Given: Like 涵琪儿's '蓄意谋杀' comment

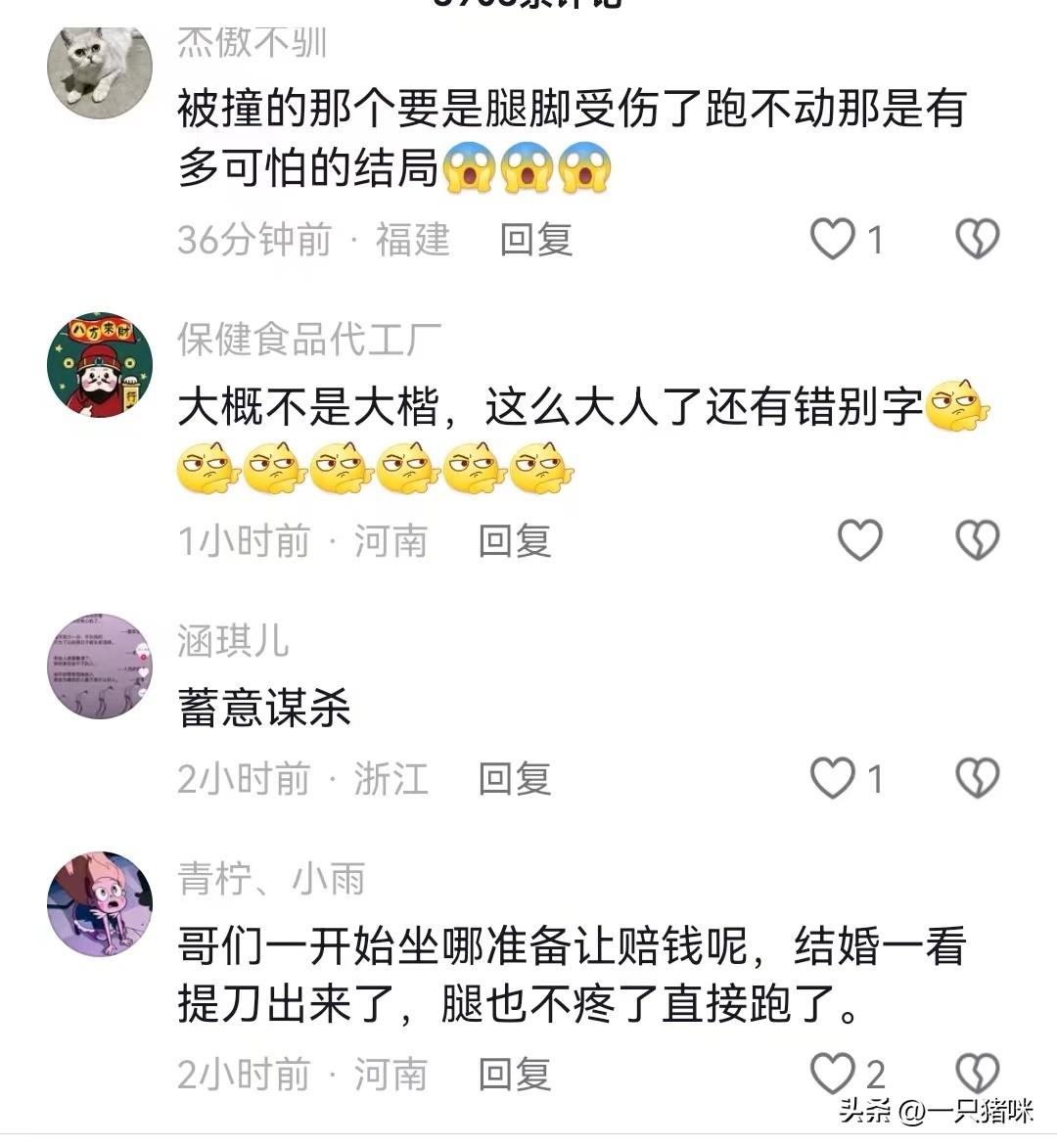Looking at the screenshot, I should (833, 778).
